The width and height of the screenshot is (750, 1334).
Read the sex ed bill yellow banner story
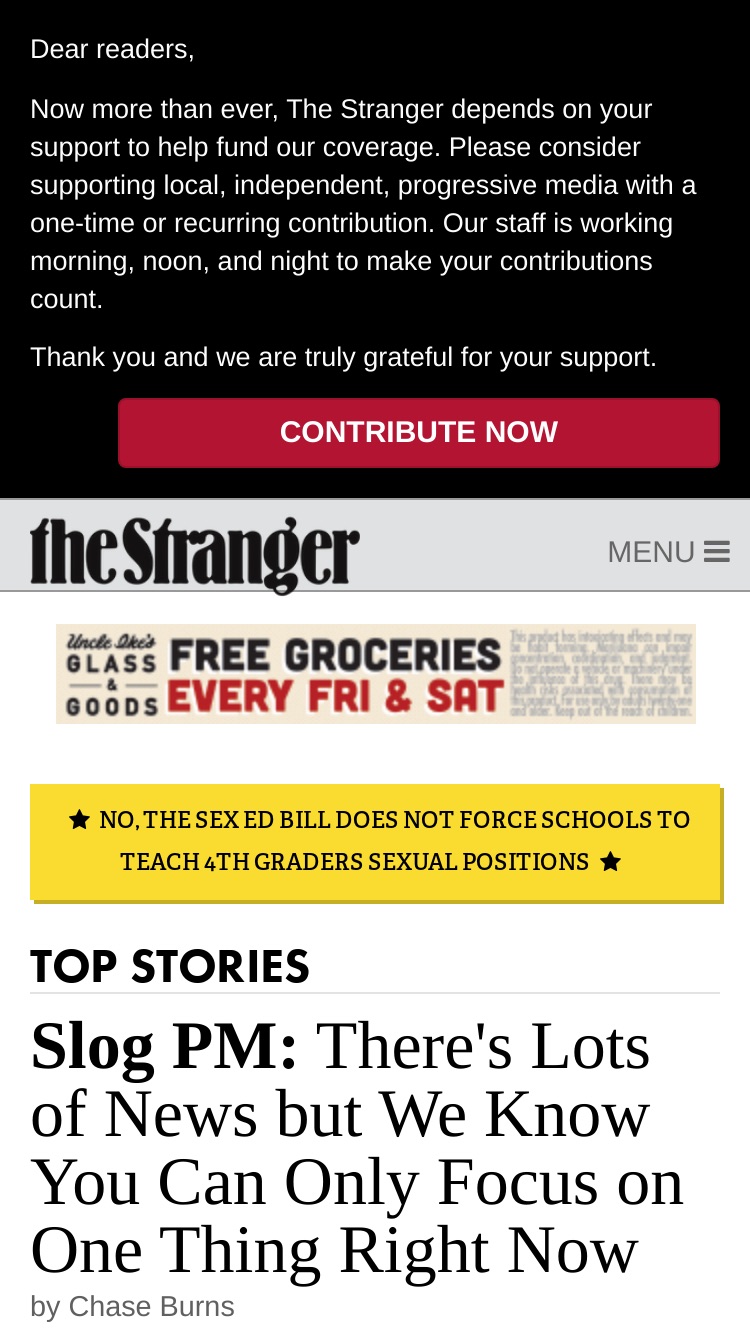coord(375,841)
